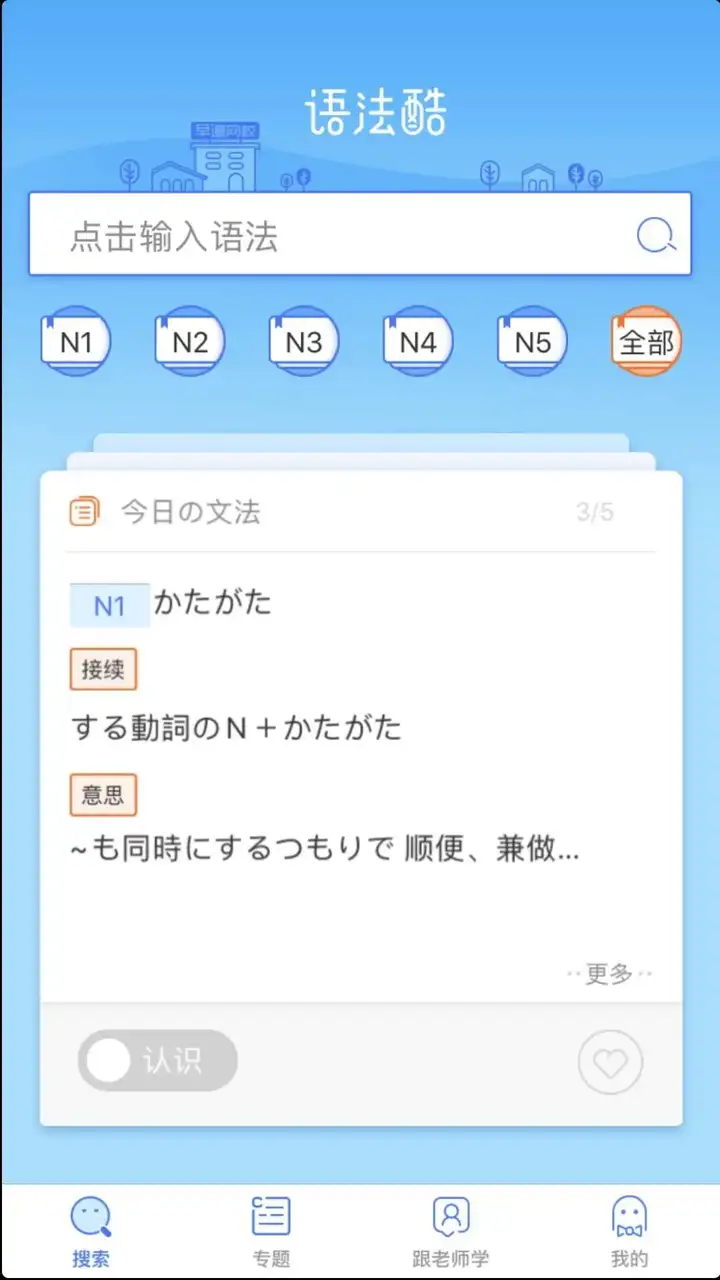
Task: Switch to the 搜索 tab
Action: pyautogui.click(x=90, y=1232)
